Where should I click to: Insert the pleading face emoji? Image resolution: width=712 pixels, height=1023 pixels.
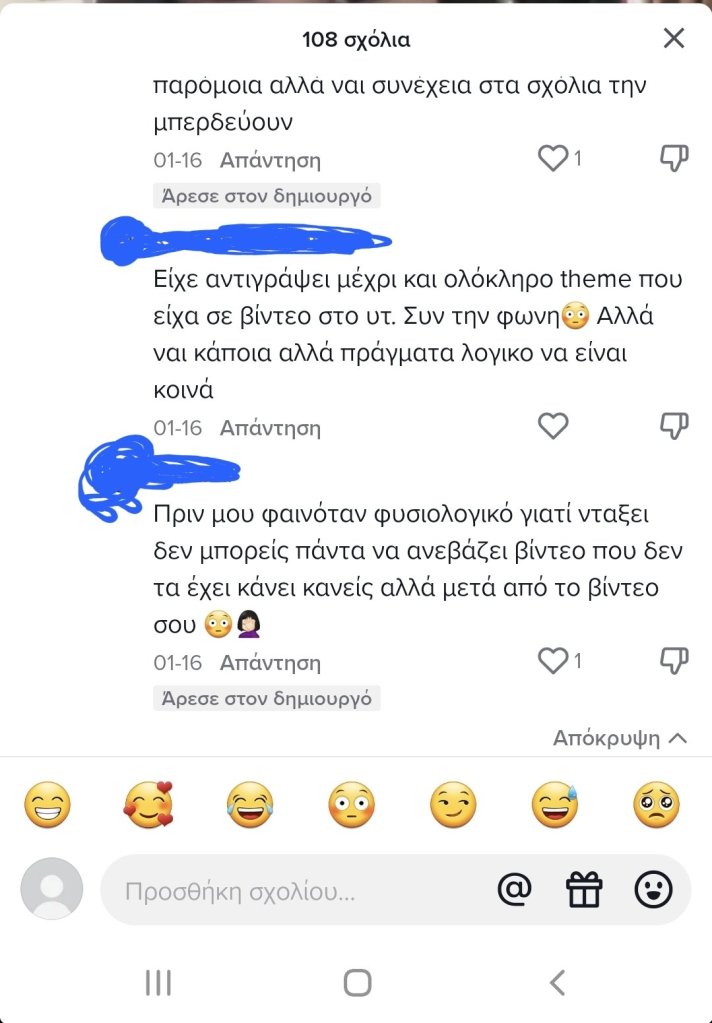pyautogui.click(x=657, y=804)
